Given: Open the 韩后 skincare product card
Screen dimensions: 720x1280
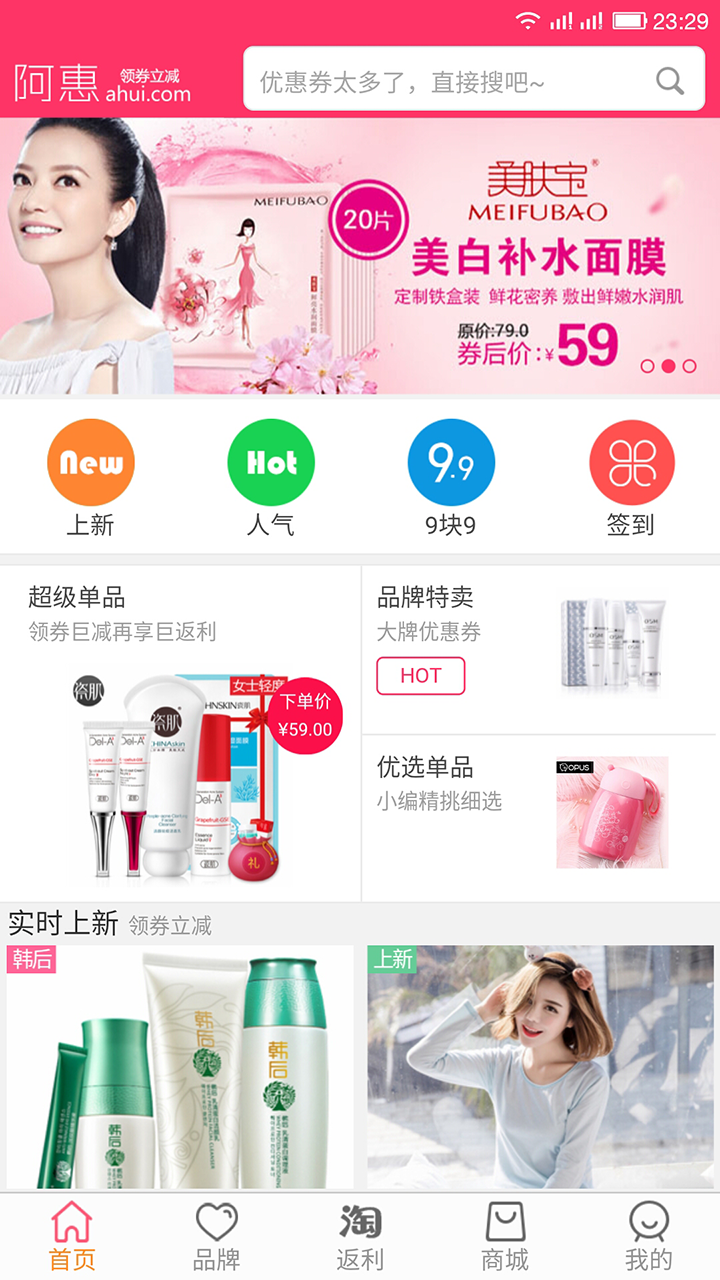Looking at the screenshot, I should [x=180, y=1066].
